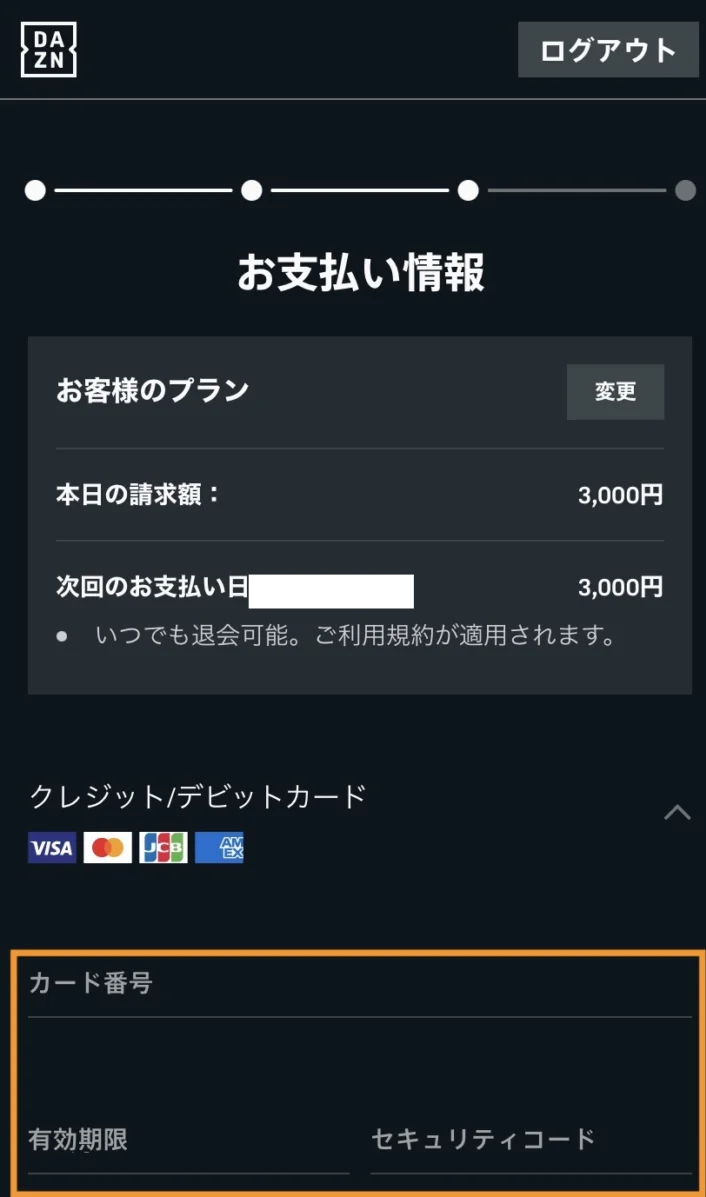Change the plan with 変更
The width and height of the screenshot is (706, 1197).
(x=615, y=392)
